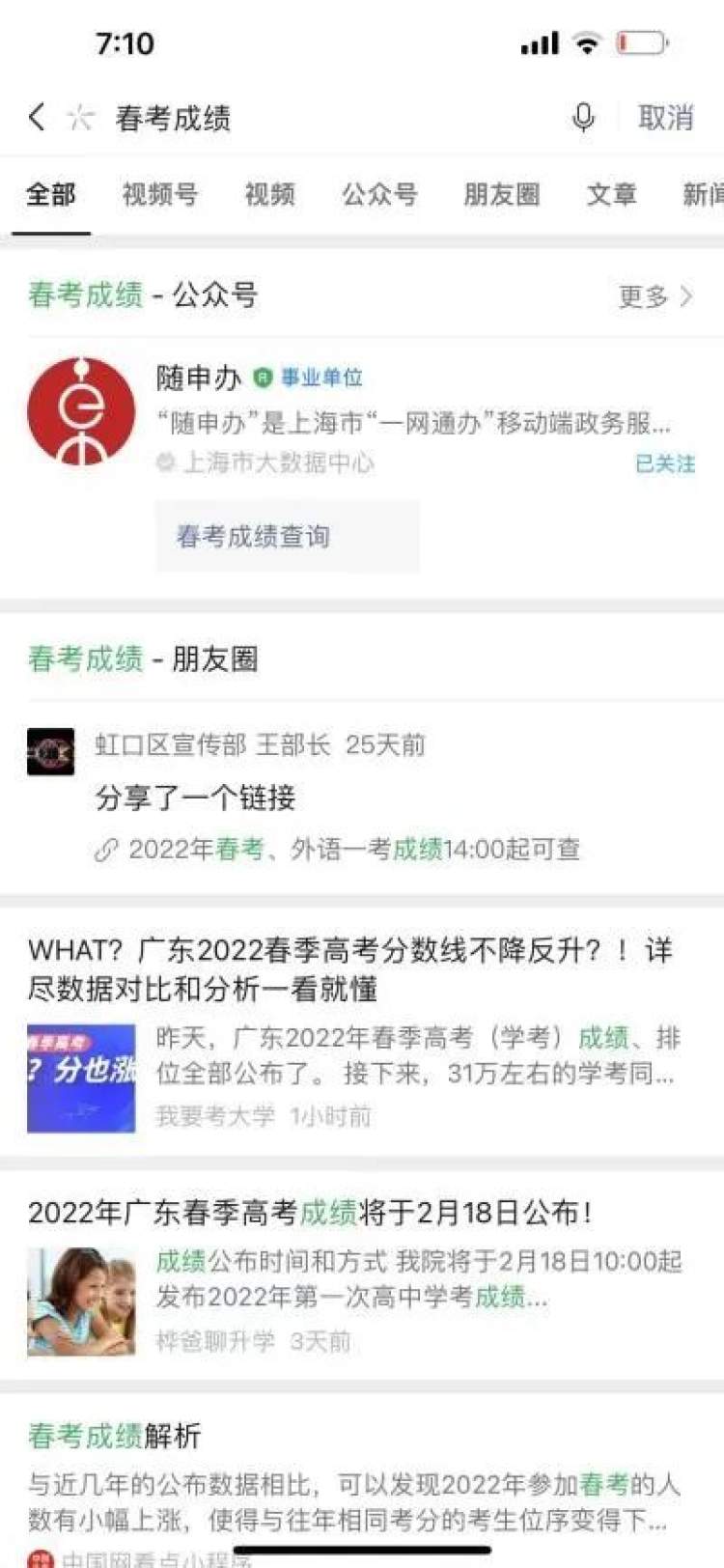This screenshot has height=1568, width=724.
Task: Switch to the 文章 tab
Action: point(611,194)
